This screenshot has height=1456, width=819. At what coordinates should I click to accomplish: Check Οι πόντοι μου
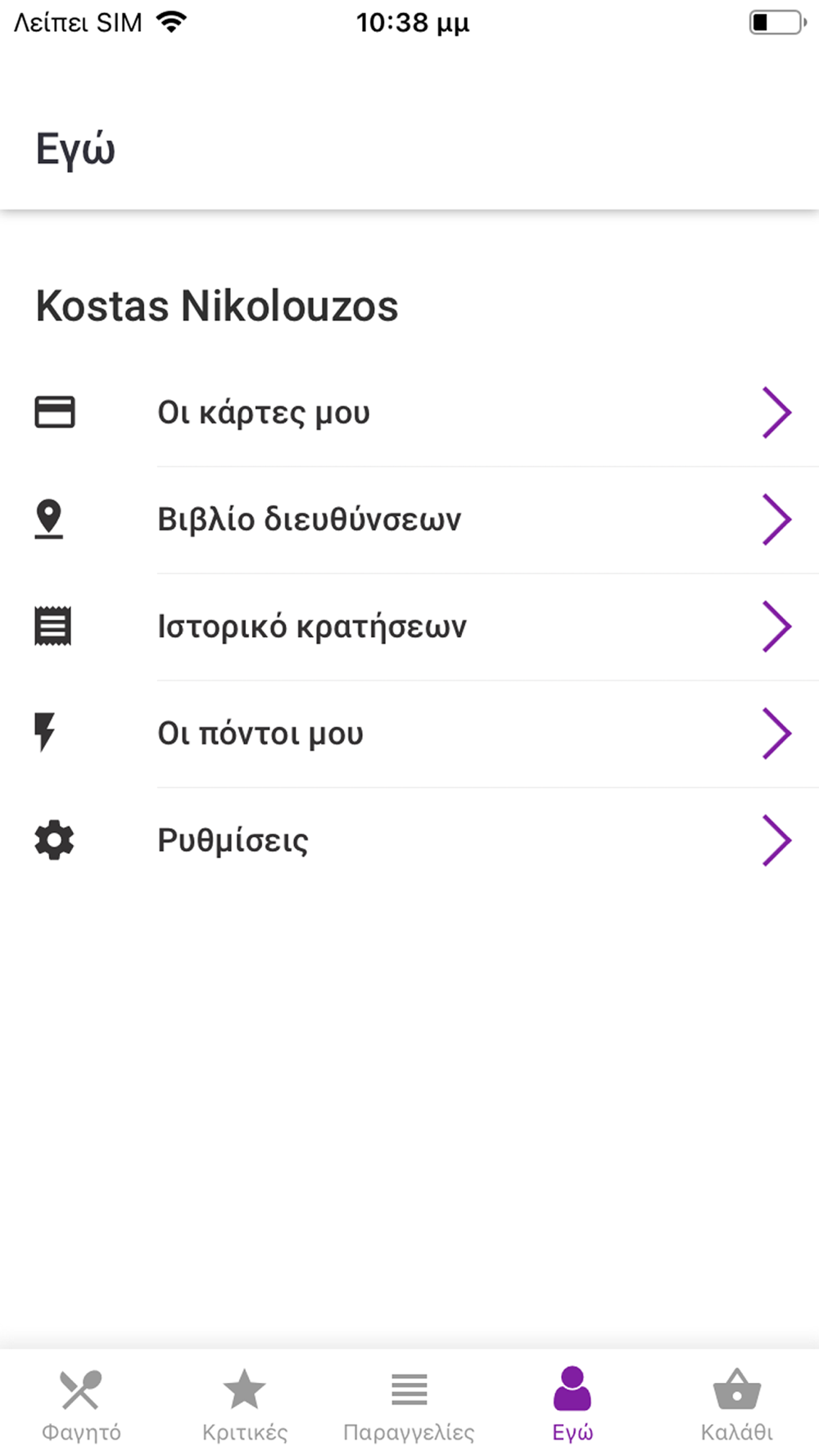click(x=409, y=734)
